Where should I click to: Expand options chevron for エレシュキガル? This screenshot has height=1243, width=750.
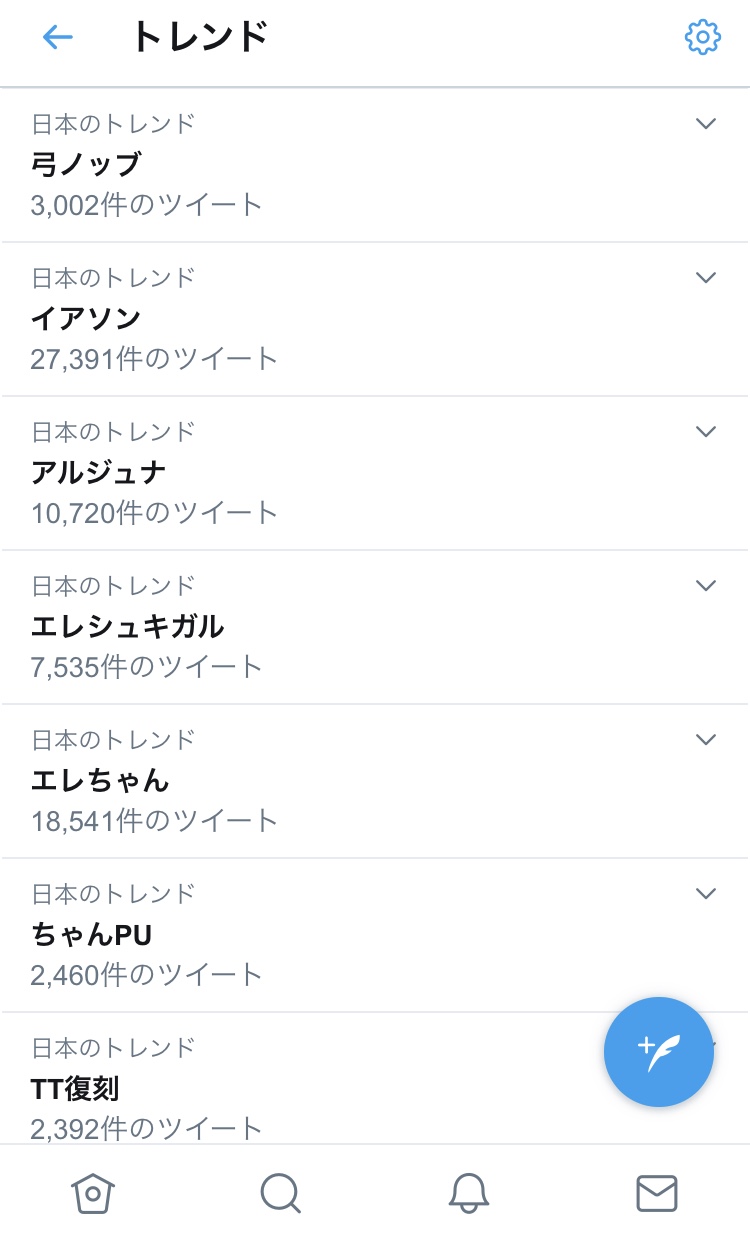[706, 586]
